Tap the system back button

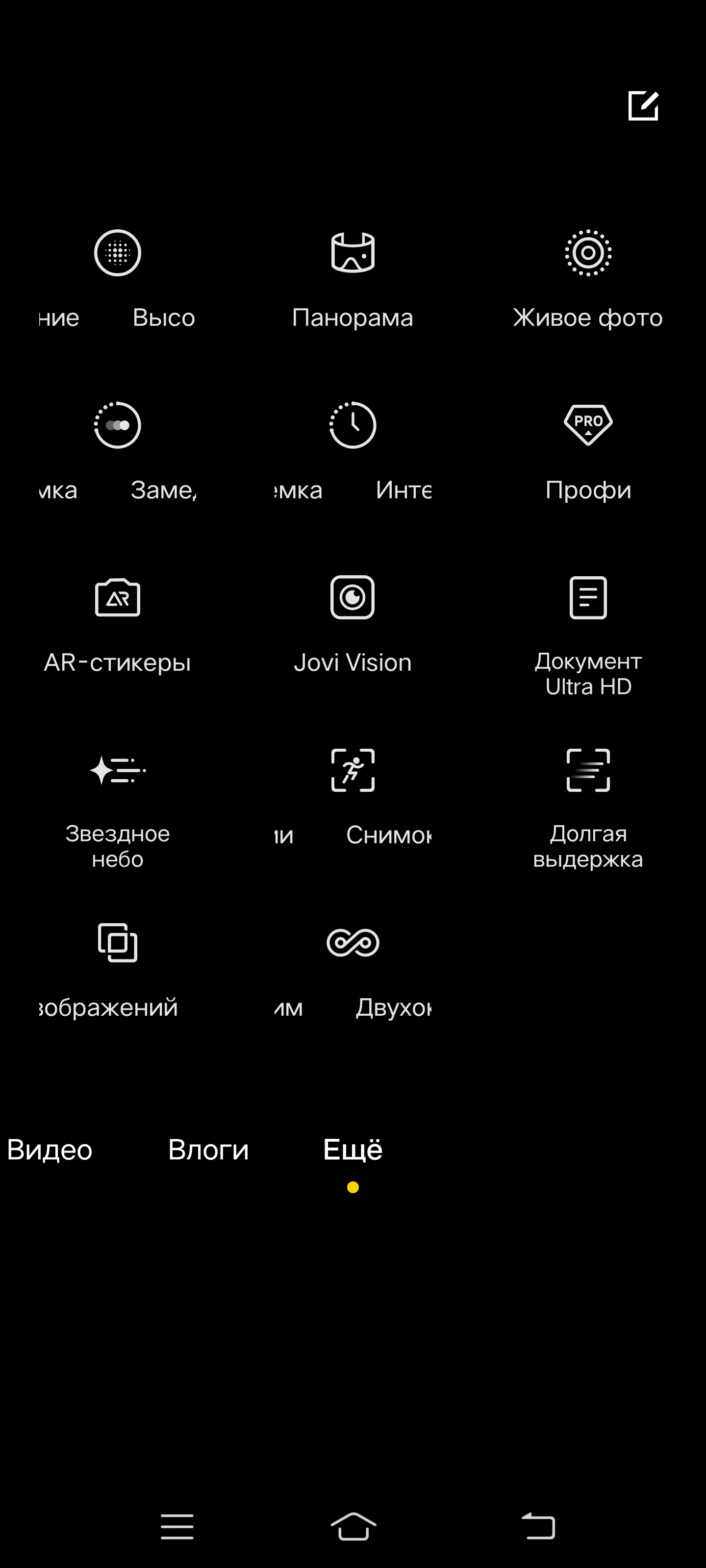pyautogui.click(x=538, y=1526)
